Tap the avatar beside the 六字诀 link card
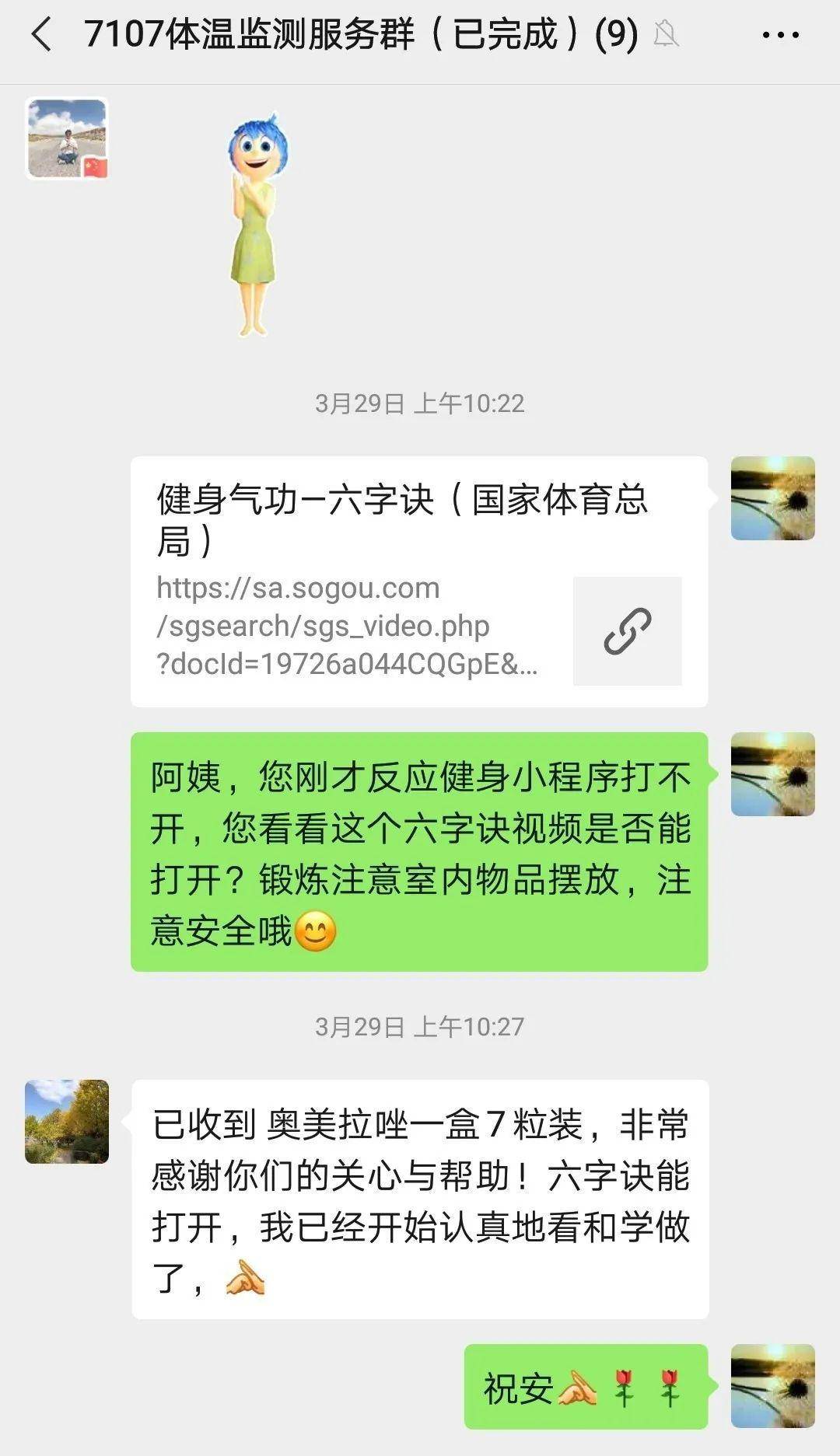This screenshot has width=840, height=1456. tap(772, 498)
